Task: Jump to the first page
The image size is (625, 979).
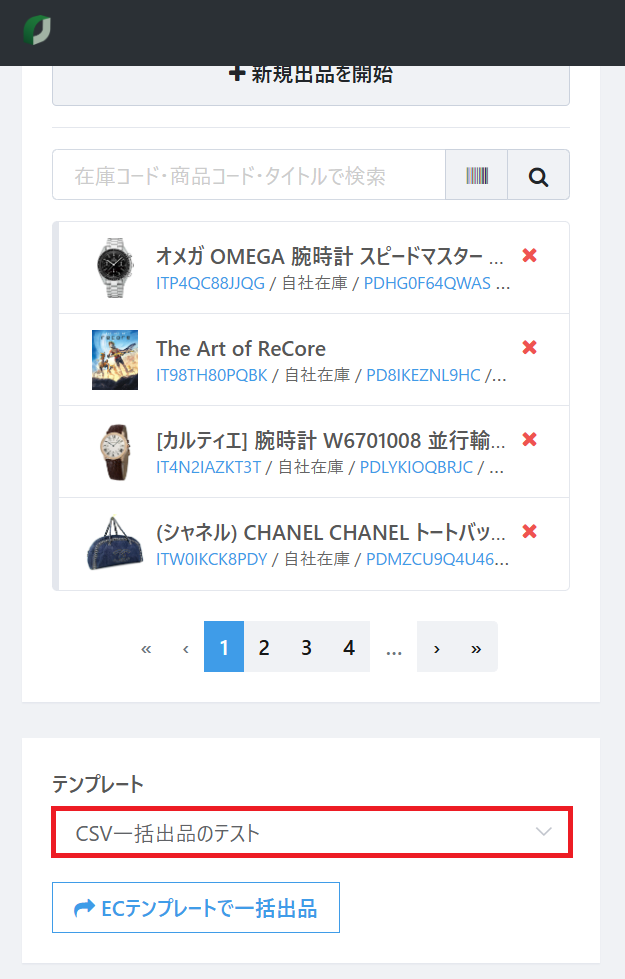Action: tap(146, 647)
